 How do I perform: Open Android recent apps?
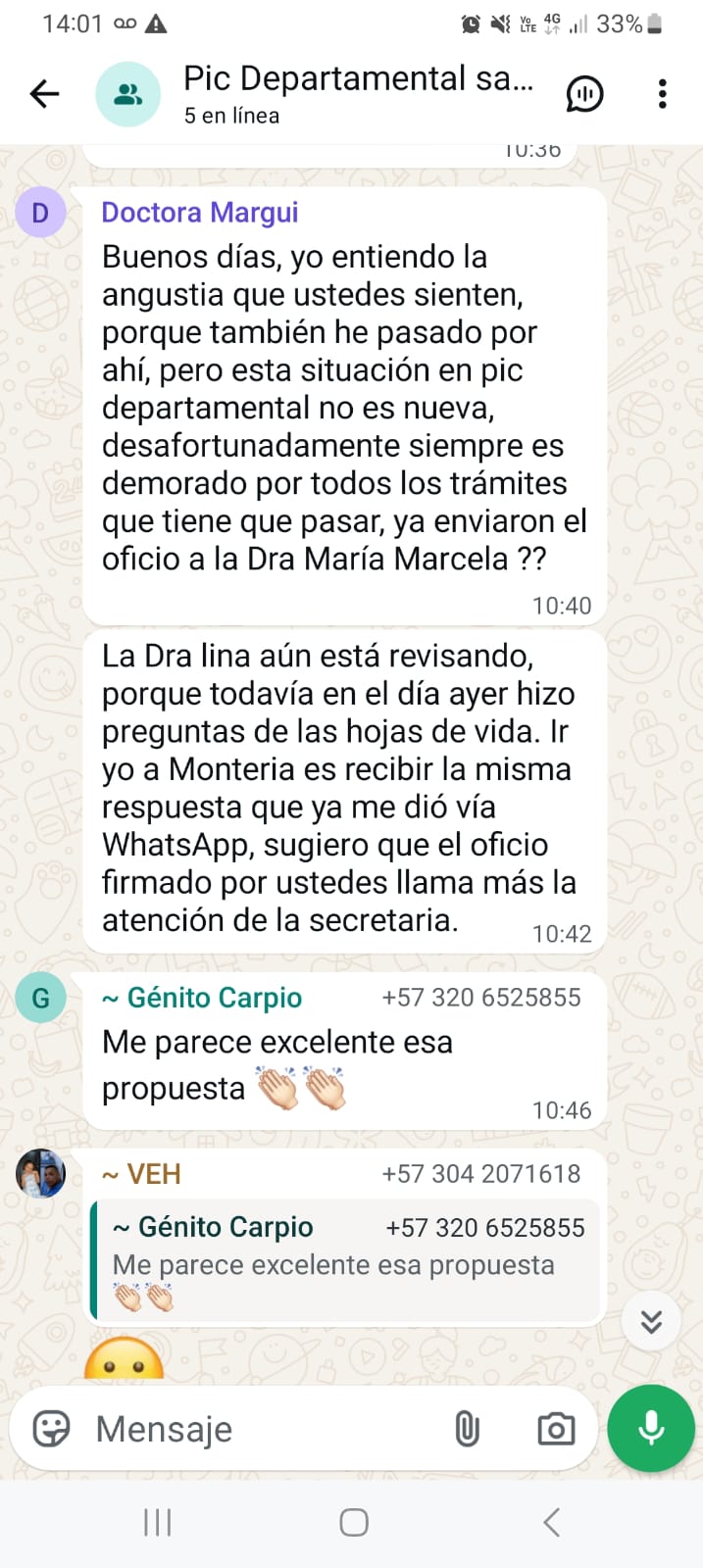(157, 1522)
